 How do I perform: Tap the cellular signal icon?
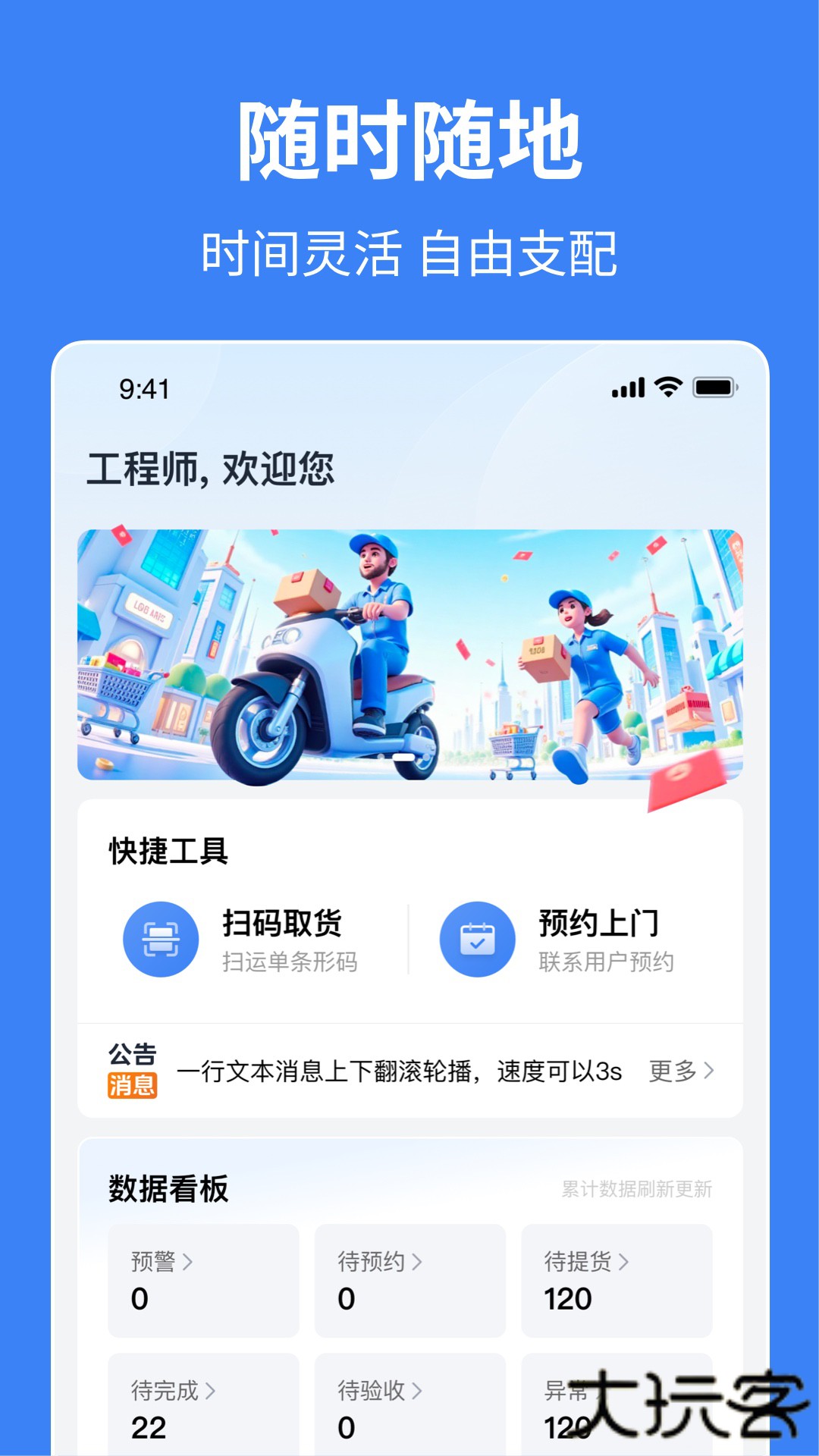[x=627, y=387]
